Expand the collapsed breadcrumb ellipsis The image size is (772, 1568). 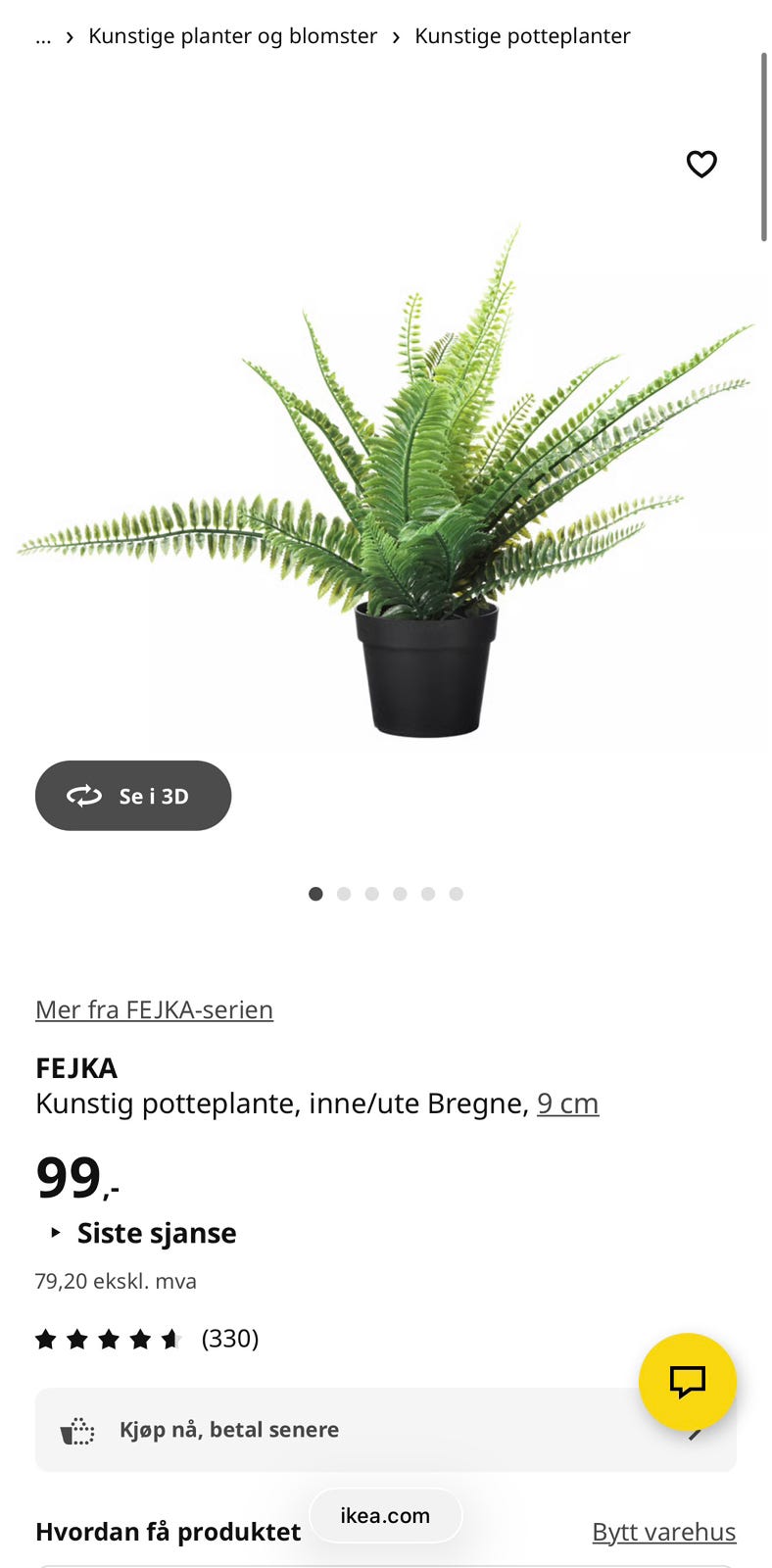click(43, 36)
